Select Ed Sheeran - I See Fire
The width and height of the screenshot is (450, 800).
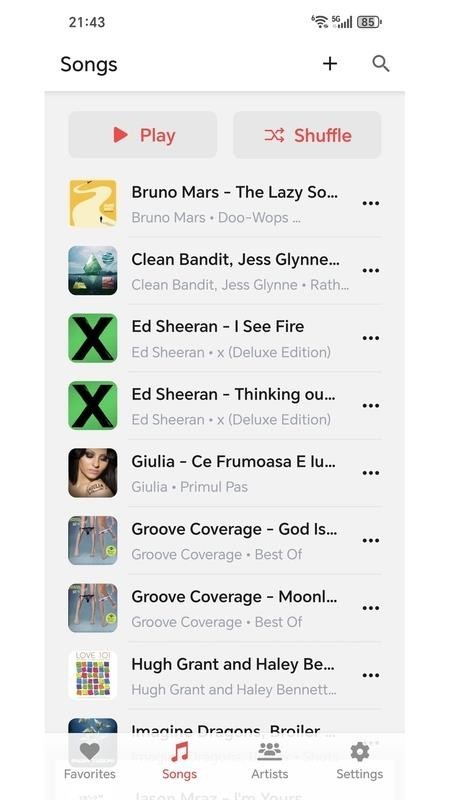(x=224, y=338)
